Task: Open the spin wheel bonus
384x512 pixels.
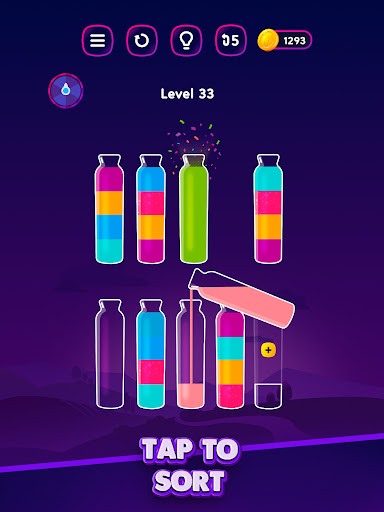Action: [66, 91]
